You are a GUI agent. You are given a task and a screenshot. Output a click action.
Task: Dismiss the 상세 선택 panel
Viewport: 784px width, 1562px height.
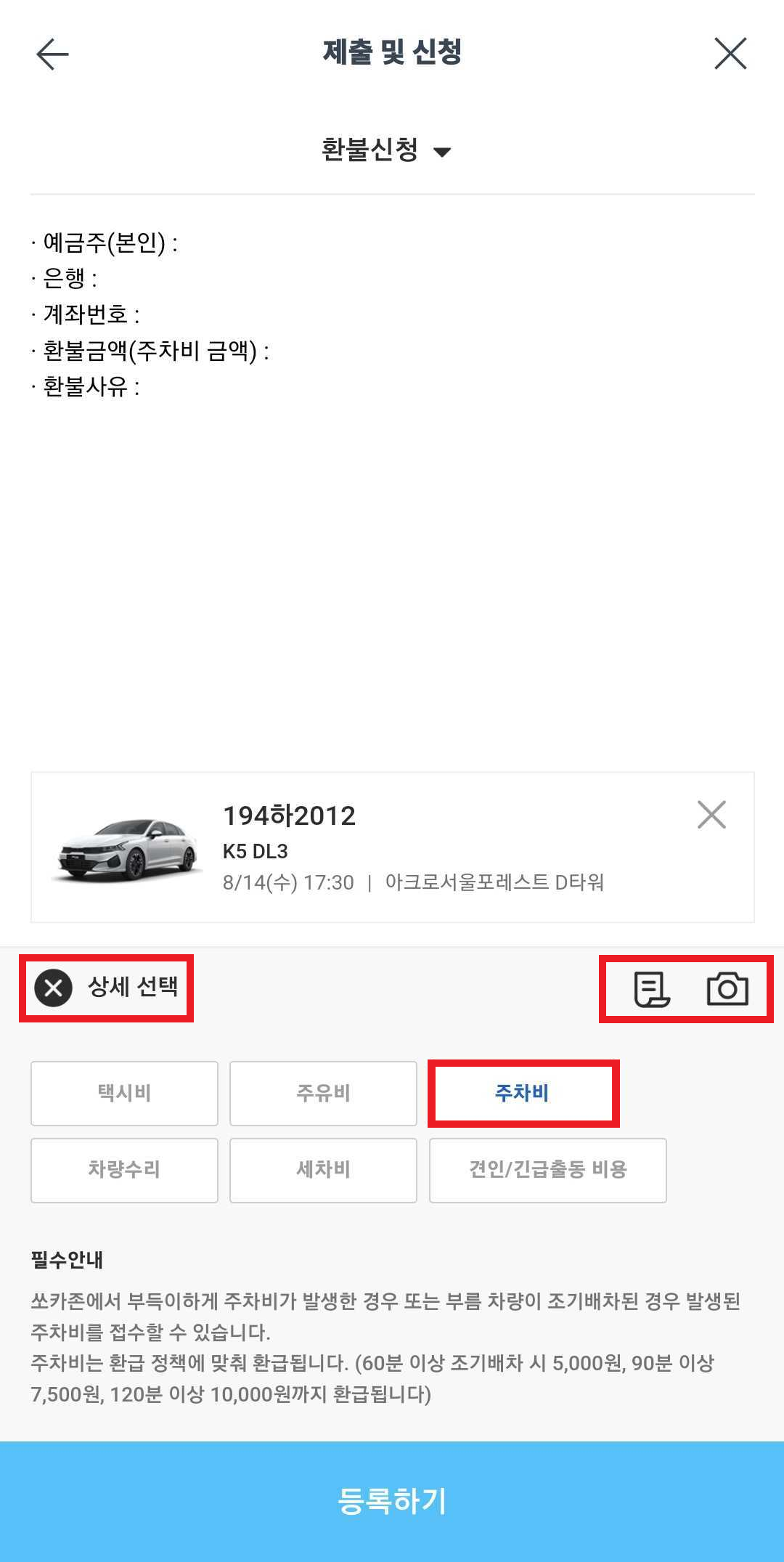(54, 988)
